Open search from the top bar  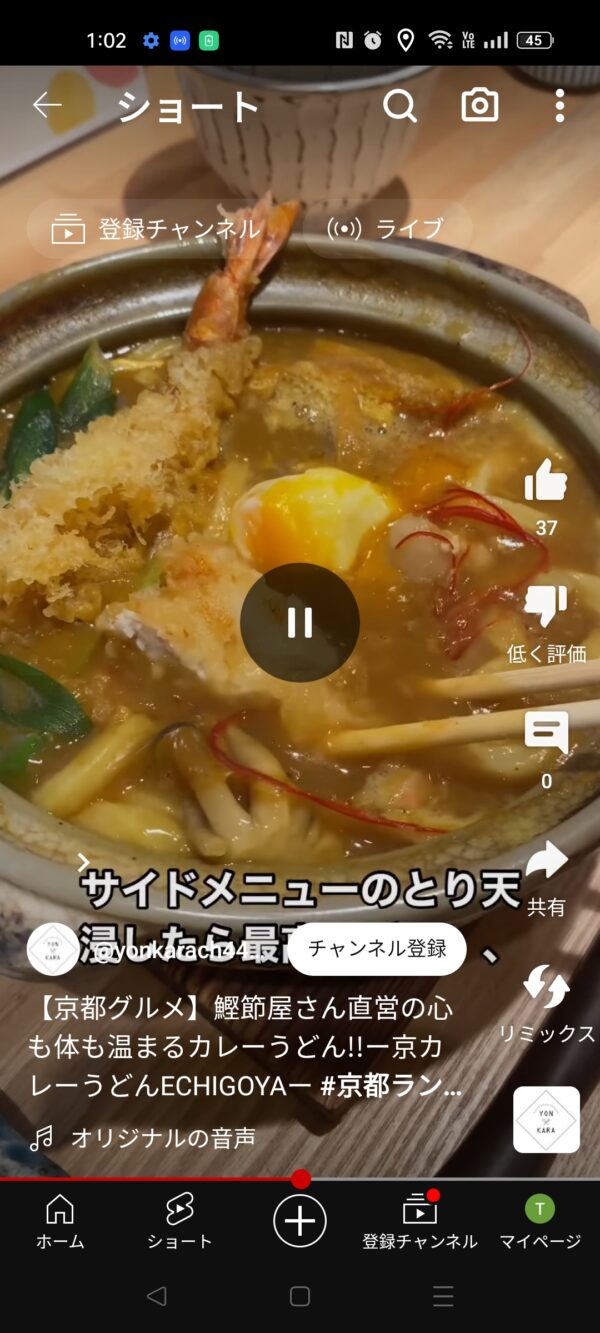click(x=400, y=105)
